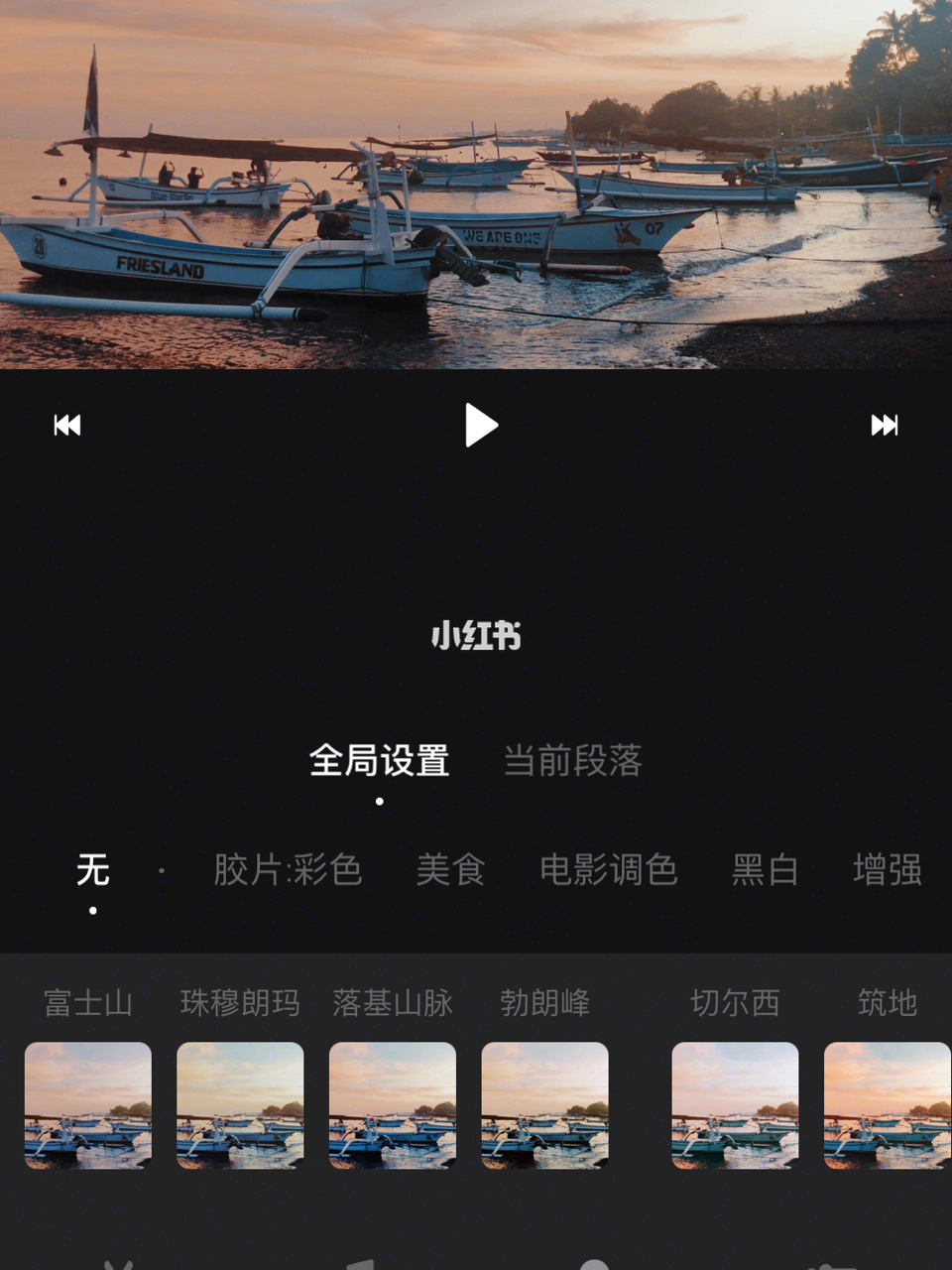Select the 全局设置 tab
The width and height of the screenshot is (952, 1270).
click(379, 762)
